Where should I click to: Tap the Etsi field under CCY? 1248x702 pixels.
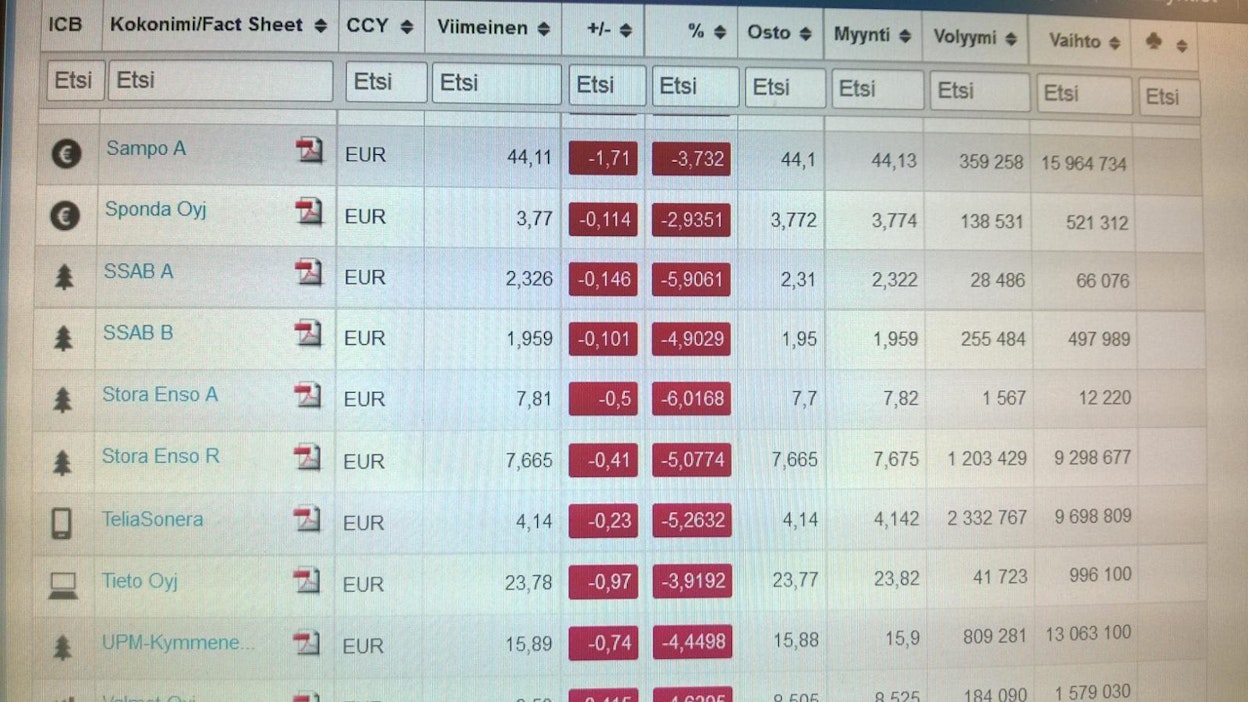click(385, 82)
